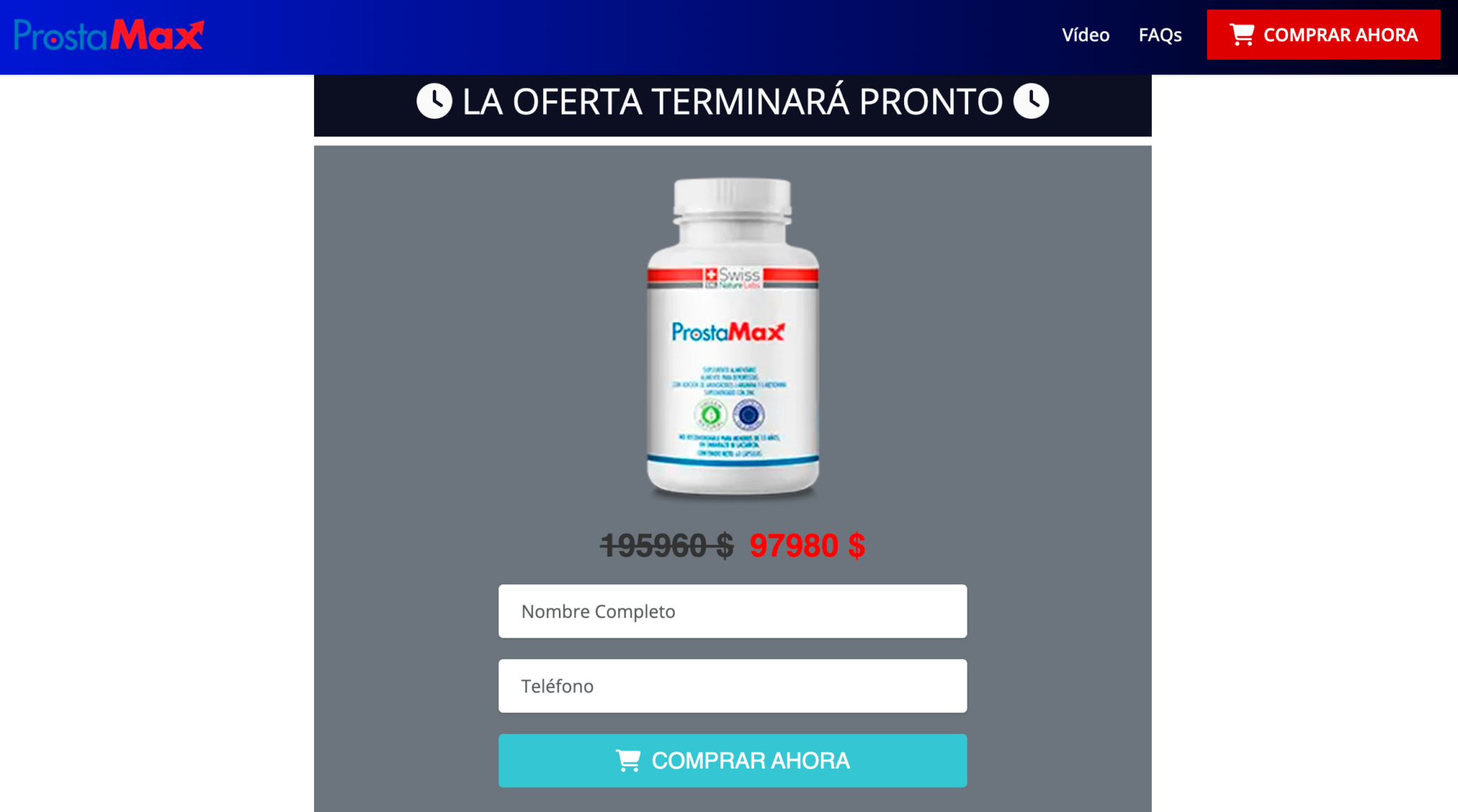
Task: Open the ProstaMax logo home link
Action: [x=109, y=35]
